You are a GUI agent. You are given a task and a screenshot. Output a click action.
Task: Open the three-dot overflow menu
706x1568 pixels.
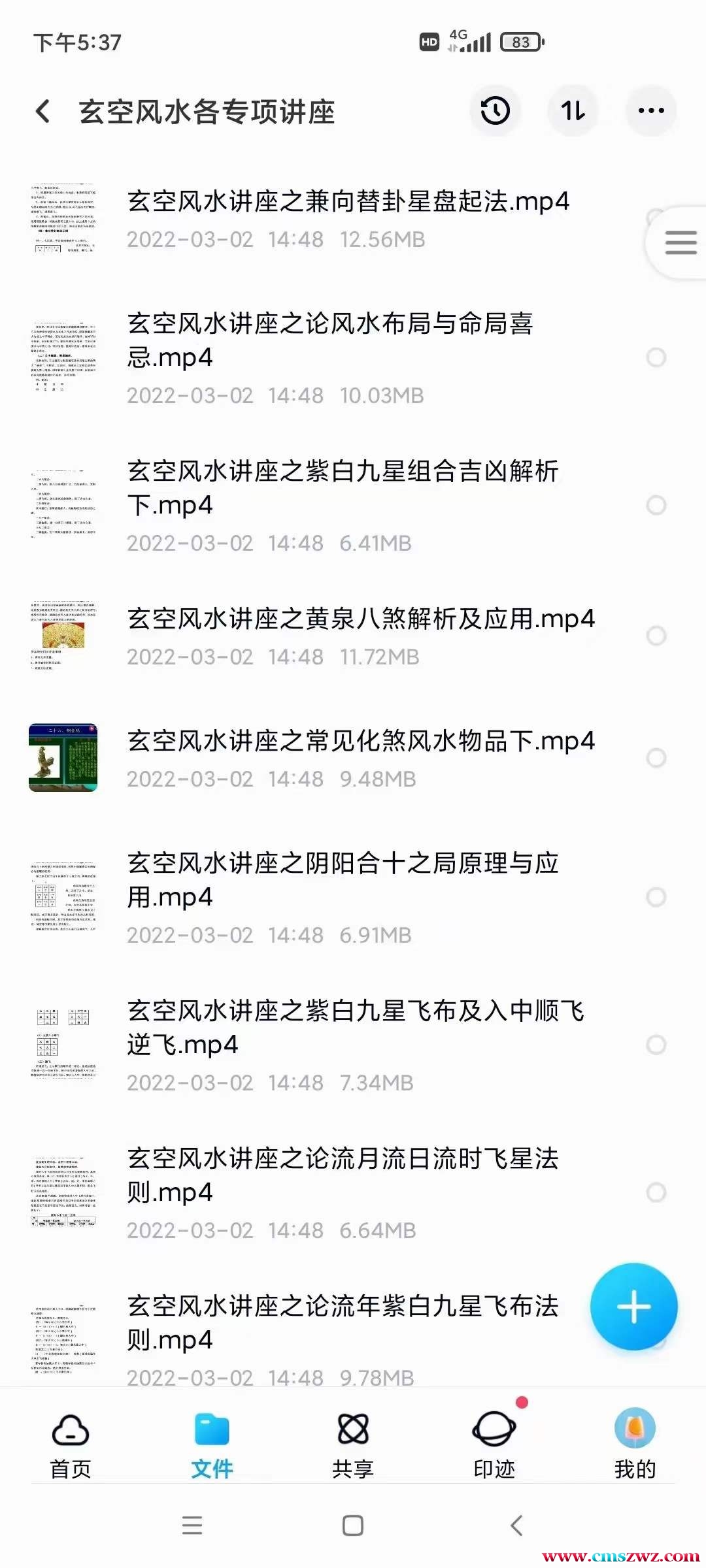[x=651, y=110]
